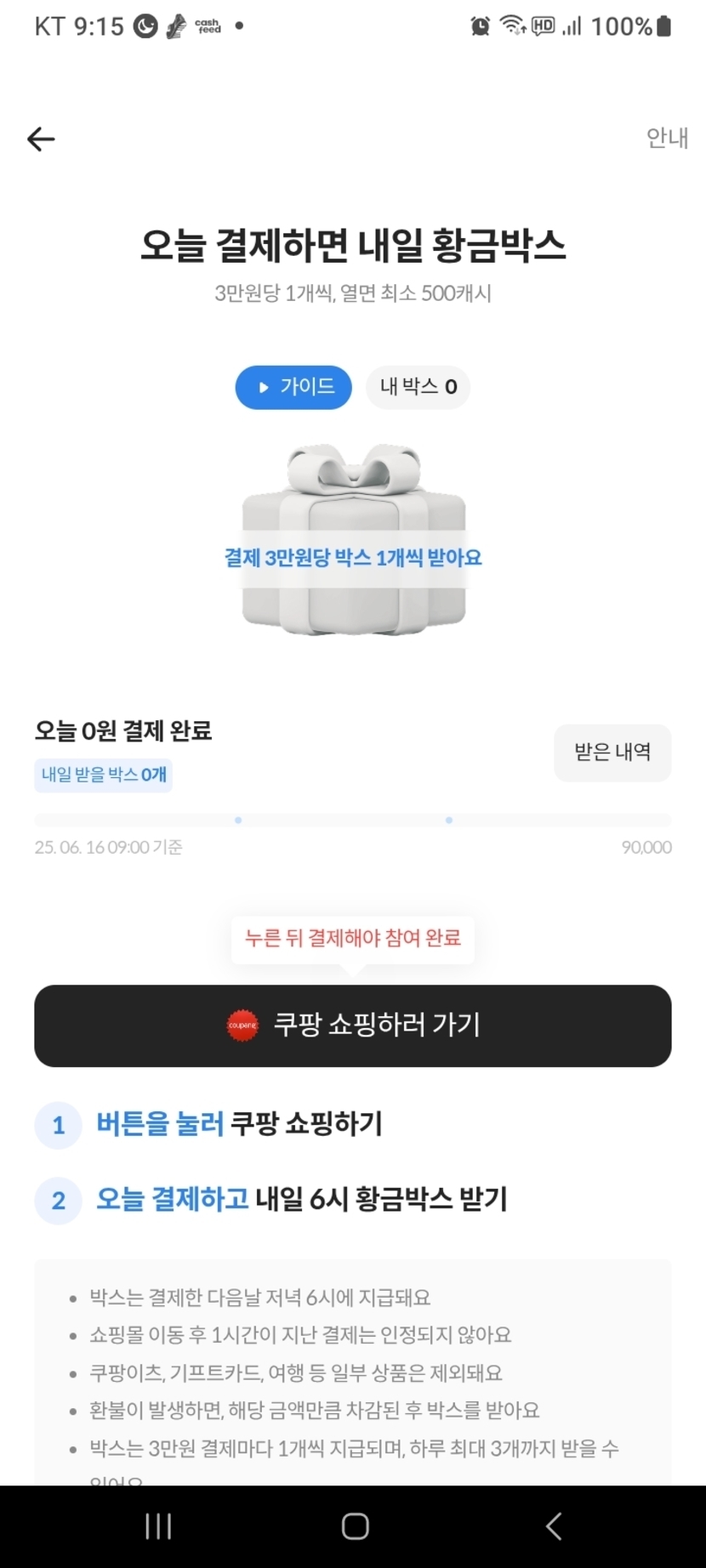This screenshot has width=706, height=1568.
Task: Go back using the top-left arrow
Action: (41, 139)
